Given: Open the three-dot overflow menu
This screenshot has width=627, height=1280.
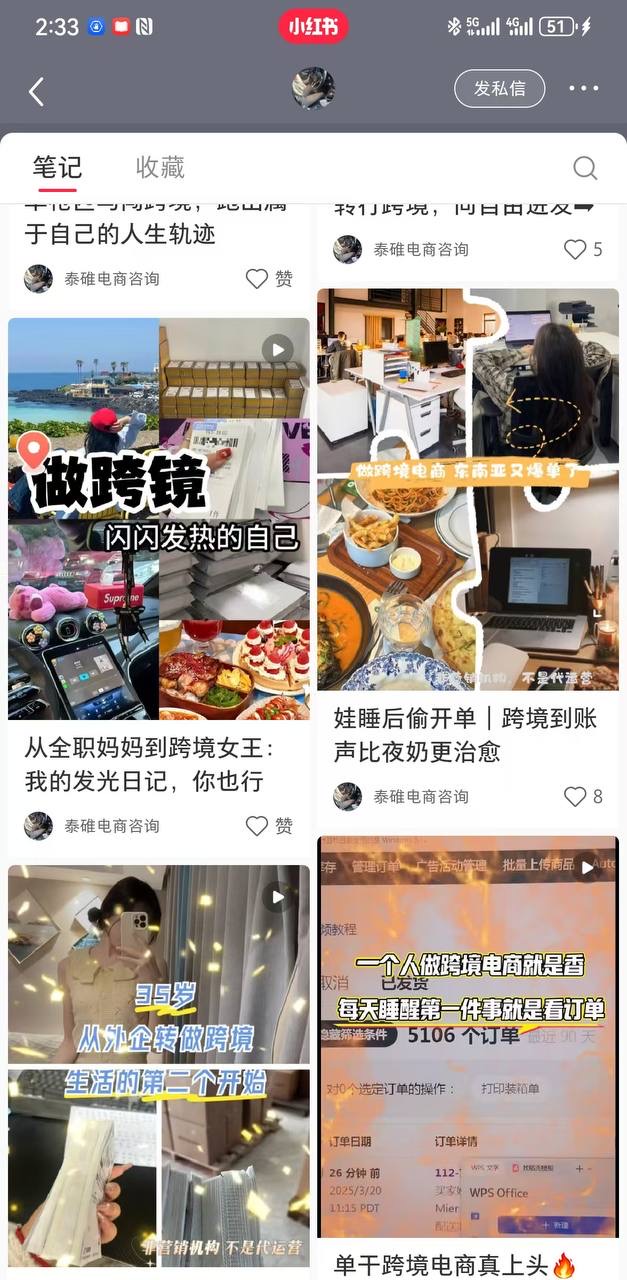Looking at the screenshot, I should 584,88.
